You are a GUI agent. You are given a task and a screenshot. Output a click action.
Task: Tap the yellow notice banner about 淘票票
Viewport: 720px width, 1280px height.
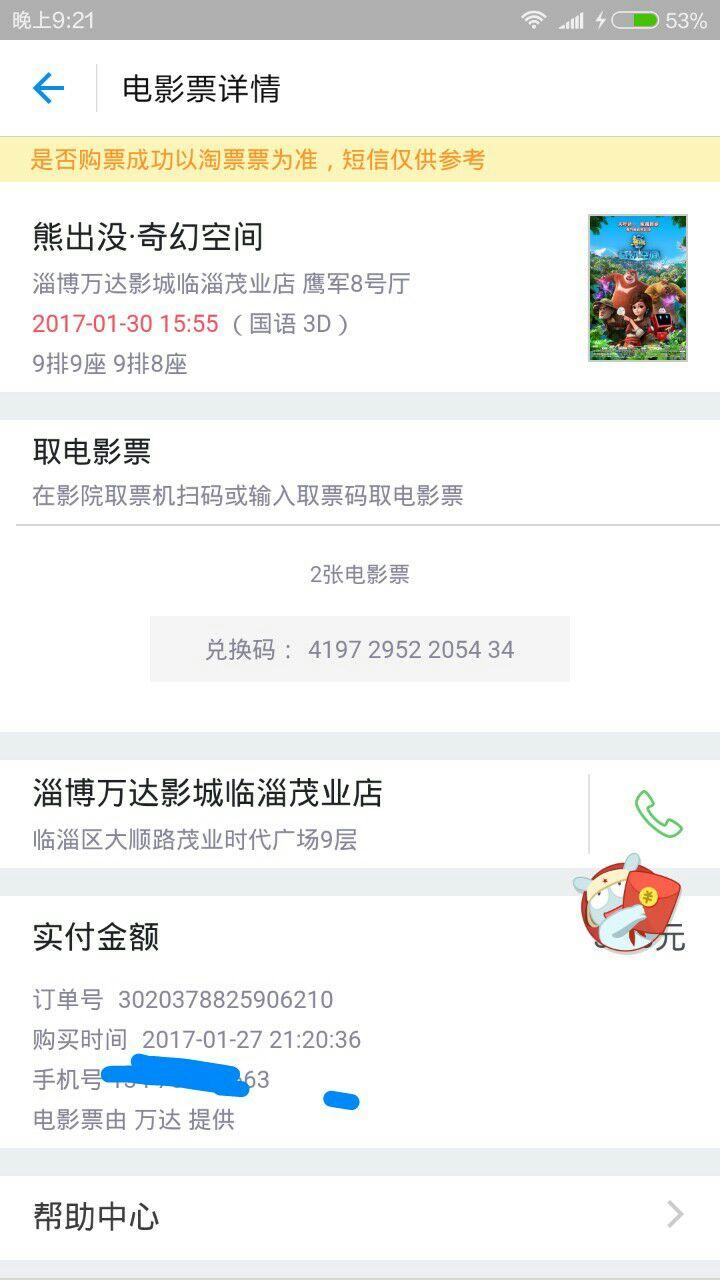coord(360,159)
